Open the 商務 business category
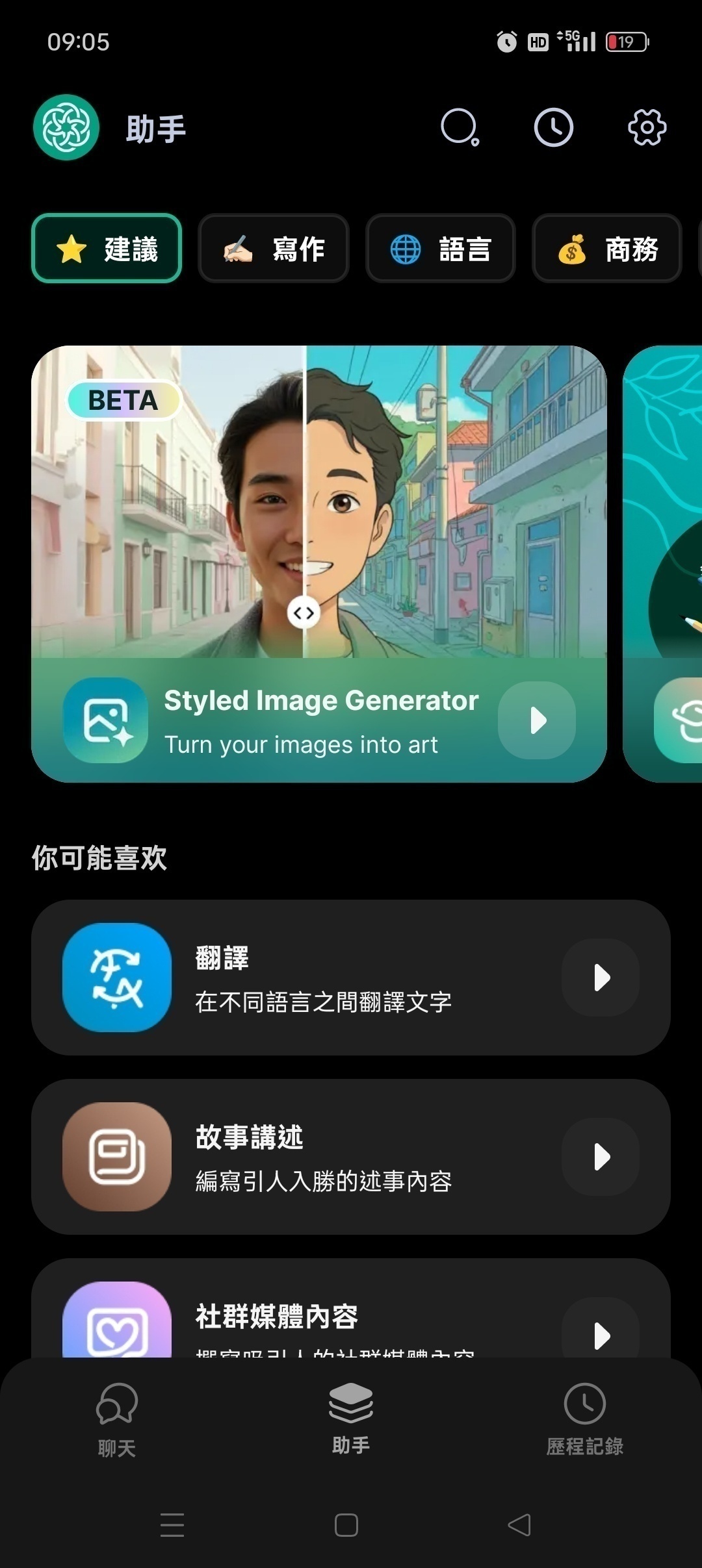This screenshot has width=702, height=1568. [x=606, y=249]
